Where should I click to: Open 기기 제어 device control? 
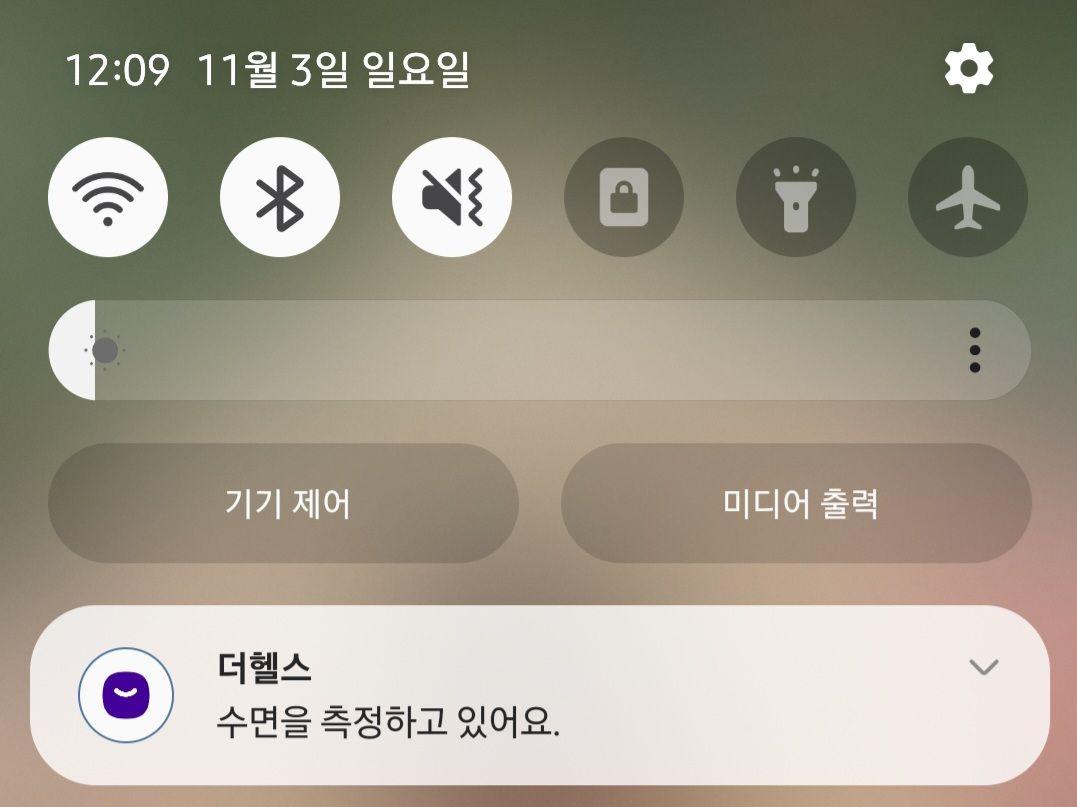pos(284,503)
